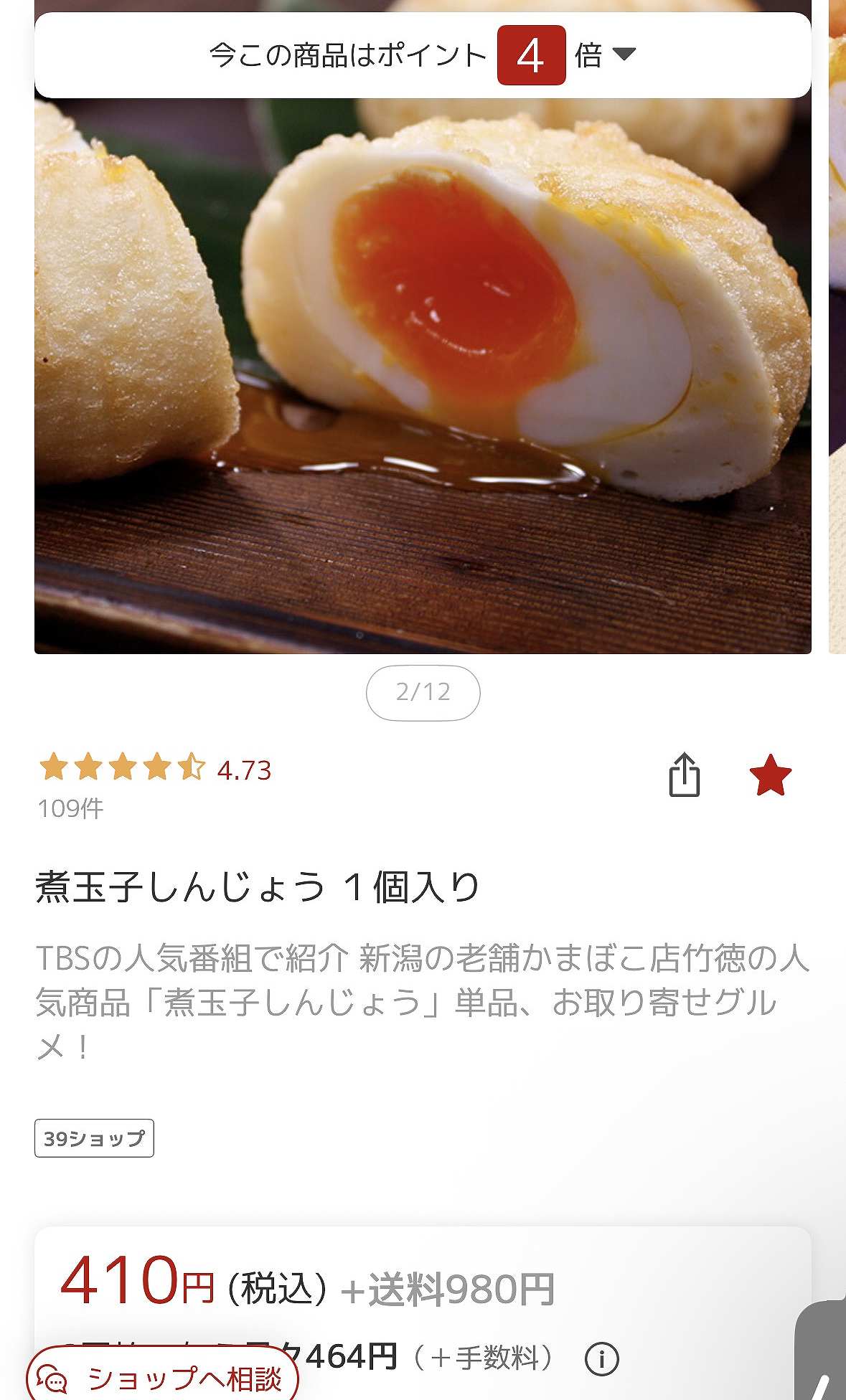The height and width of the screenshot is (1400, 846).
Task: Tap the next product image peeking on the right
Action: point(838,359)
